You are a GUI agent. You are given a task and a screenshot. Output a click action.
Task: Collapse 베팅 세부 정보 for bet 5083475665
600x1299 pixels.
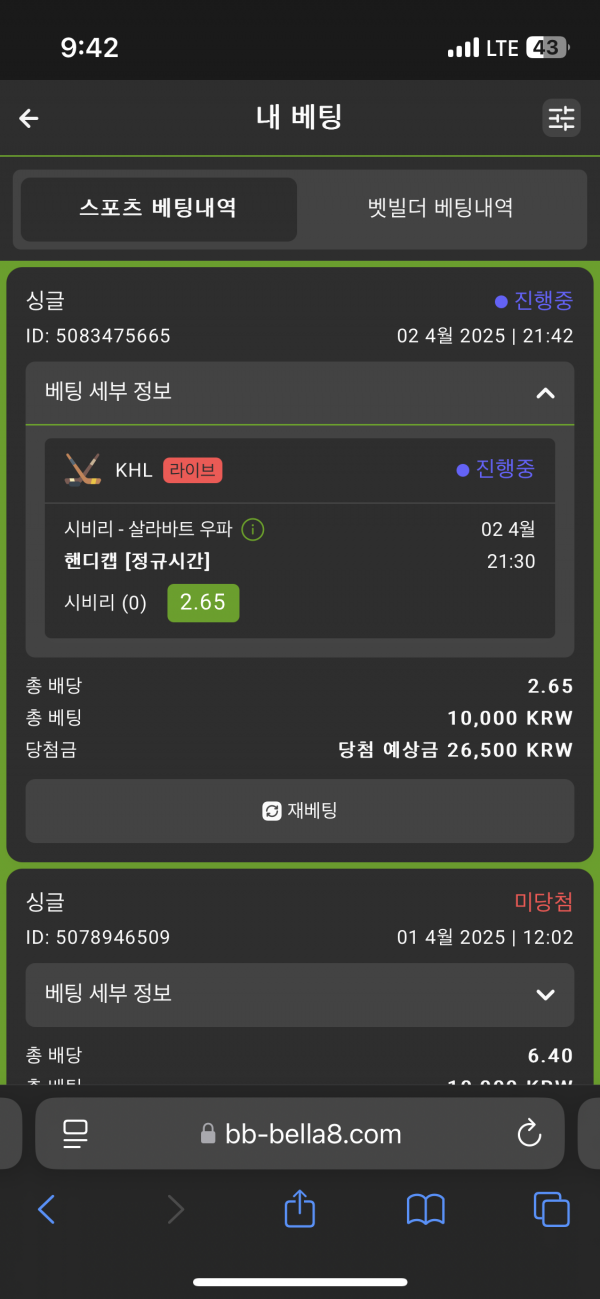(x=544, y=393)
